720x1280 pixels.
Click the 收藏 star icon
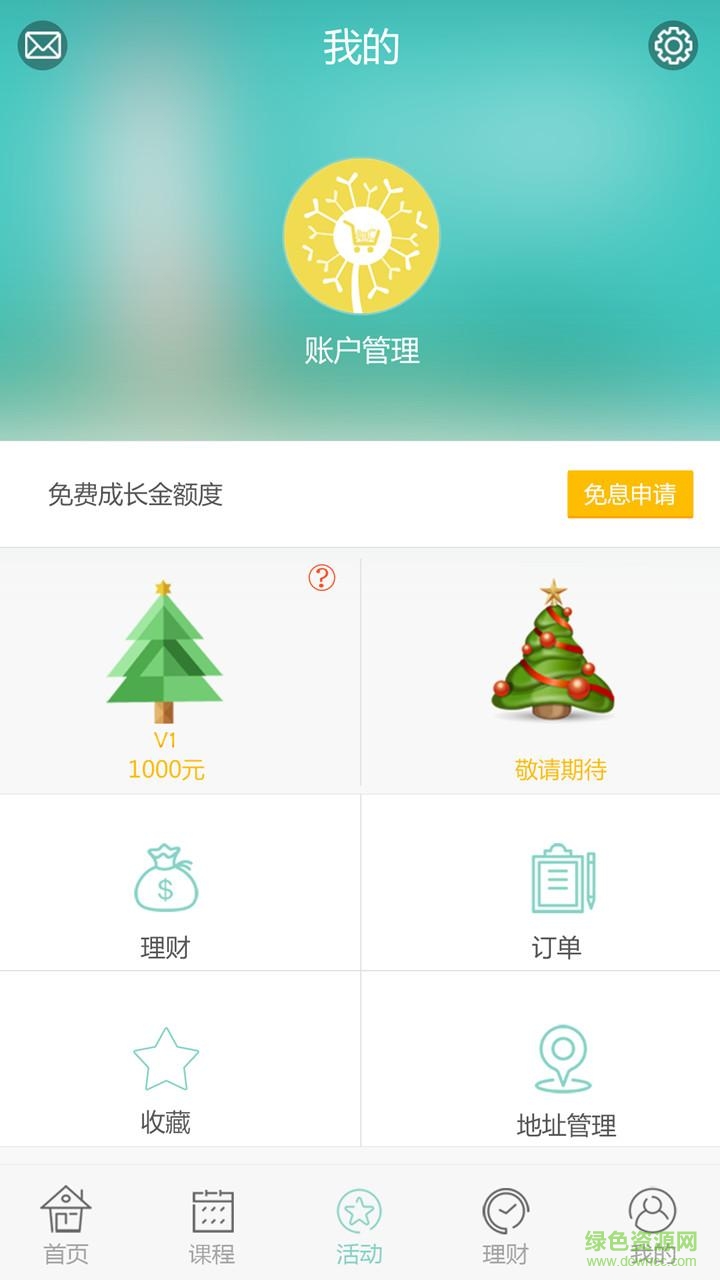[165, 1056]
